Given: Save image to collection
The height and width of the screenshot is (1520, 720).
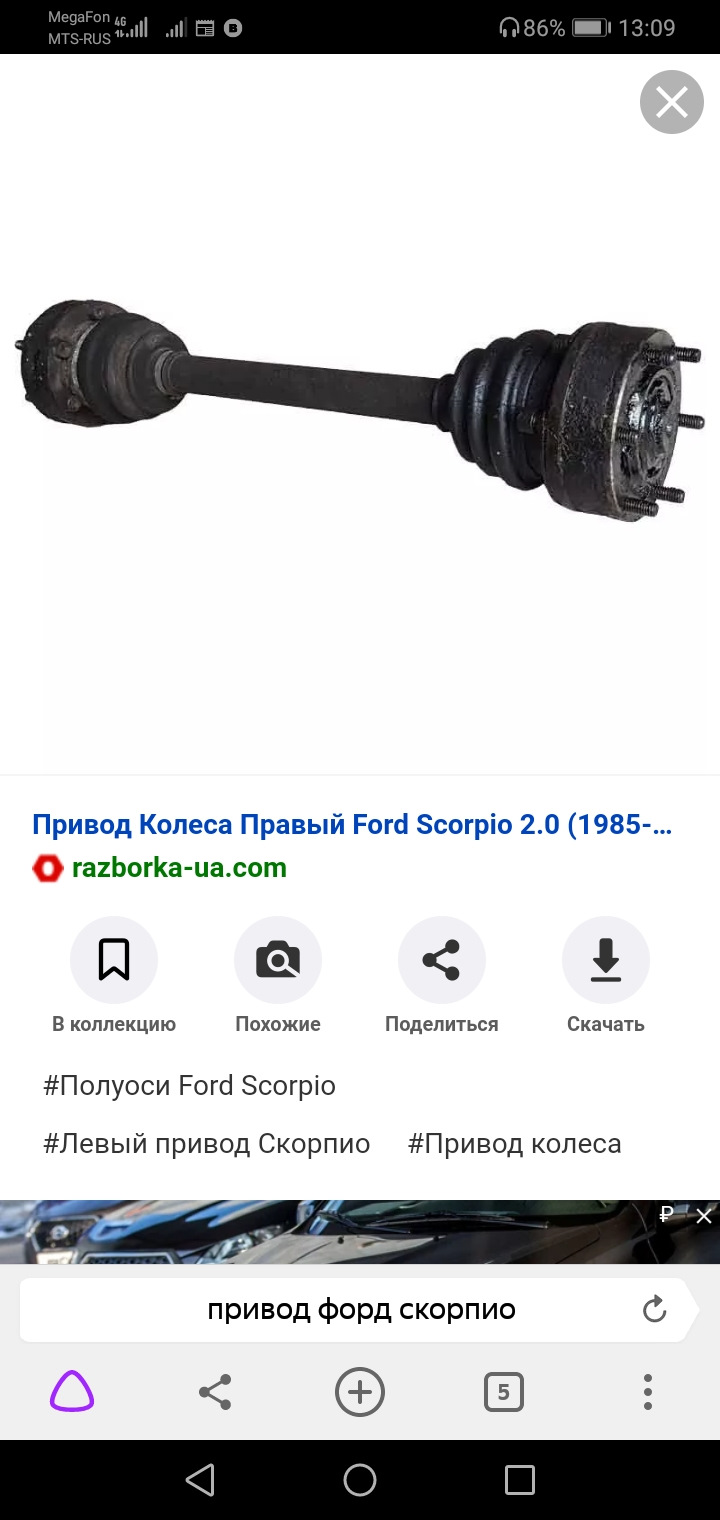Looking at the screenshot, I should click(114, 961).
